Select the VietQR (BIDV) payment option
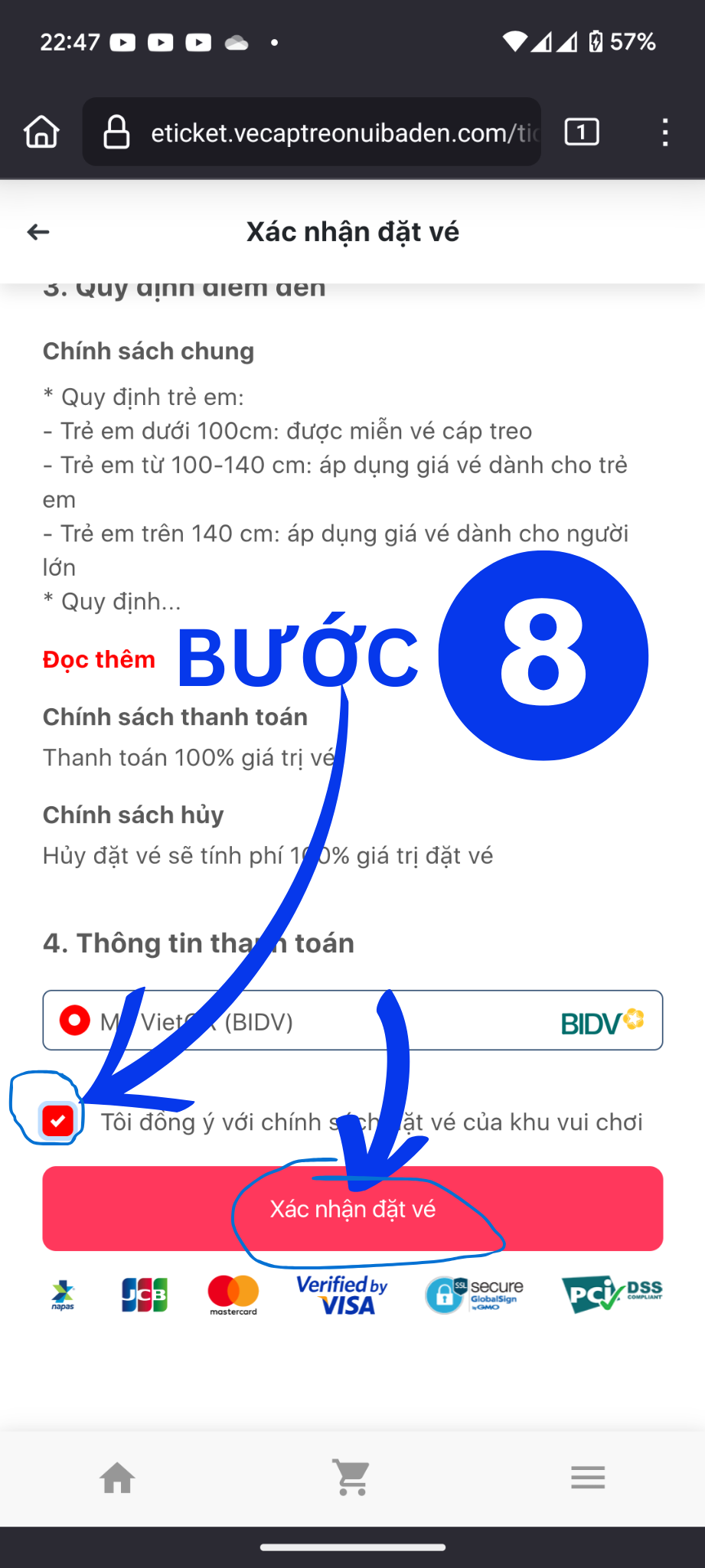 [x=75, y=1021]
